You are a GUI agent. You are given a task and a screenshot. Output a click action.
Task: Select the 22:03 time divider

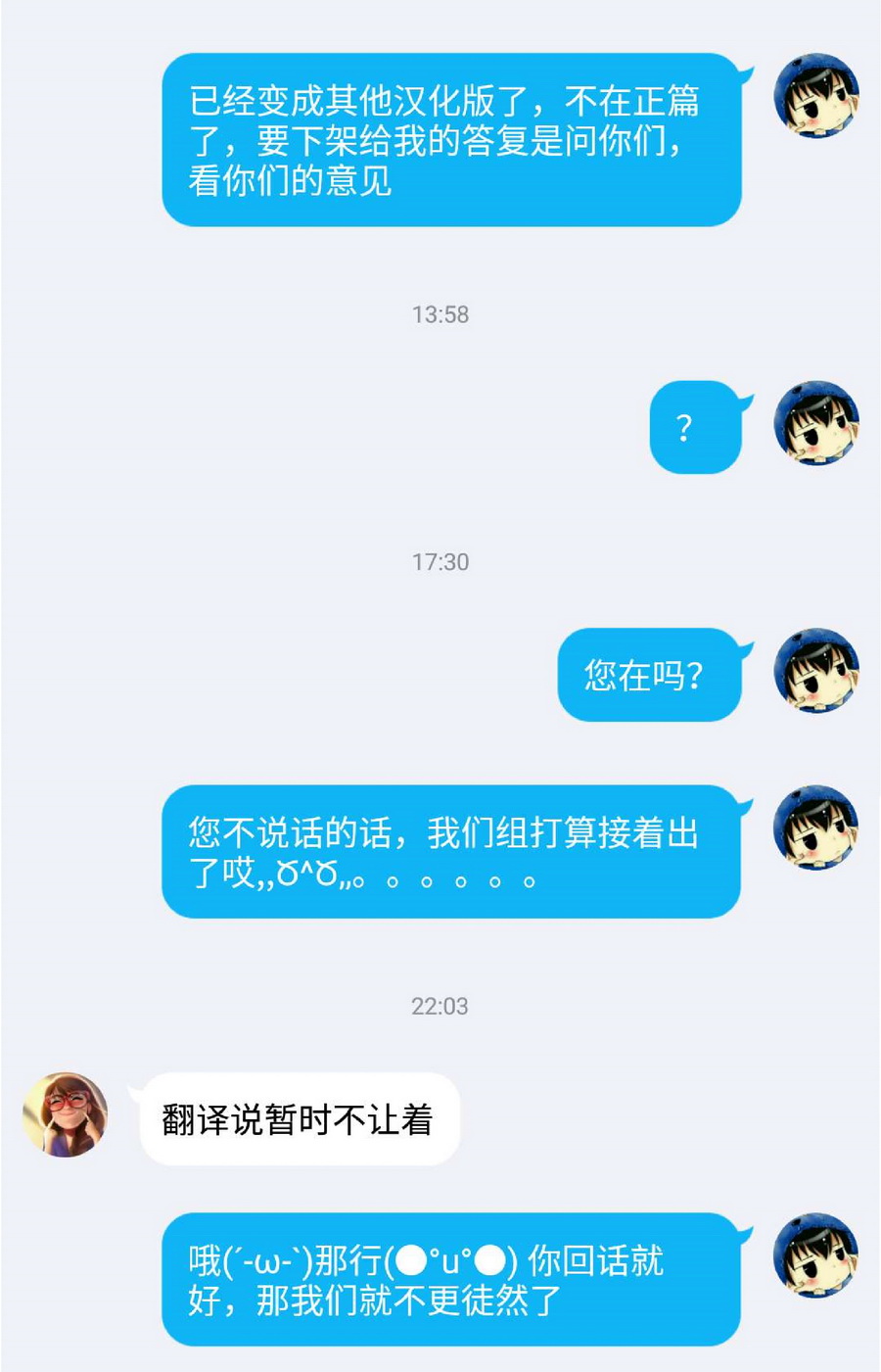(x=440, y=1005)
